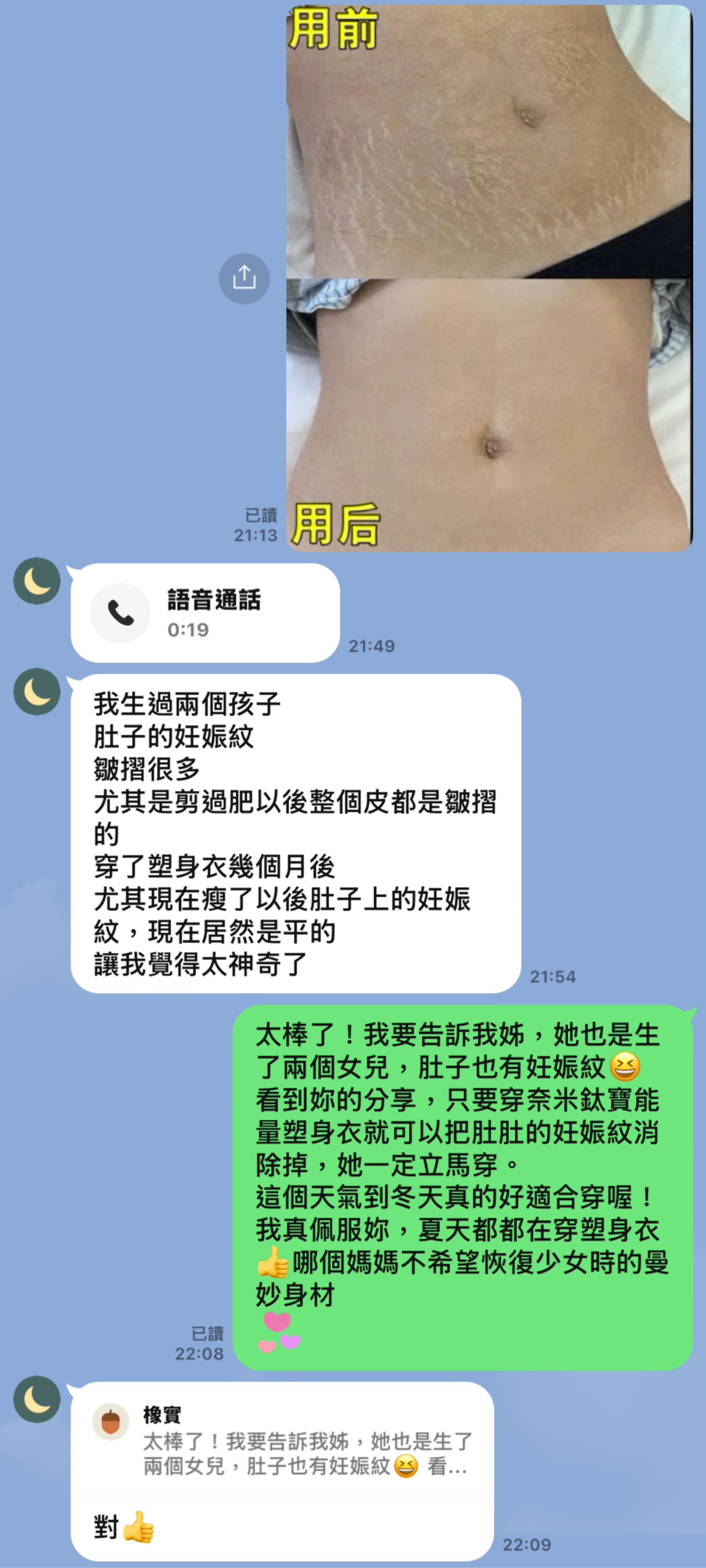Open the before/after photo in full view
Image resolution: width=706 pixels, height=1568 pixels.
489,278
